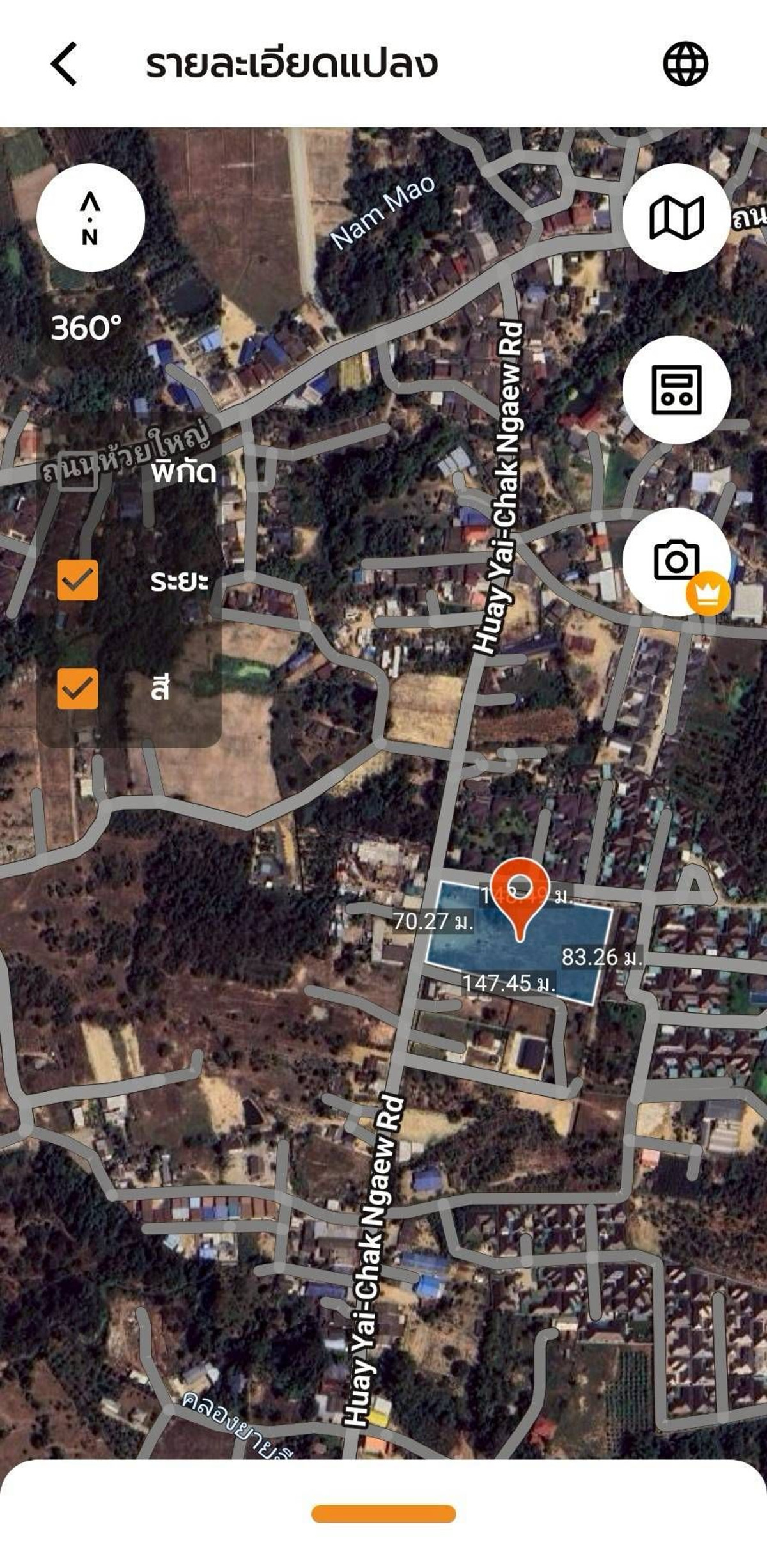Capture the map with the camera button
The width and height of the screenshot is (767, 1568).
(676, 561)
